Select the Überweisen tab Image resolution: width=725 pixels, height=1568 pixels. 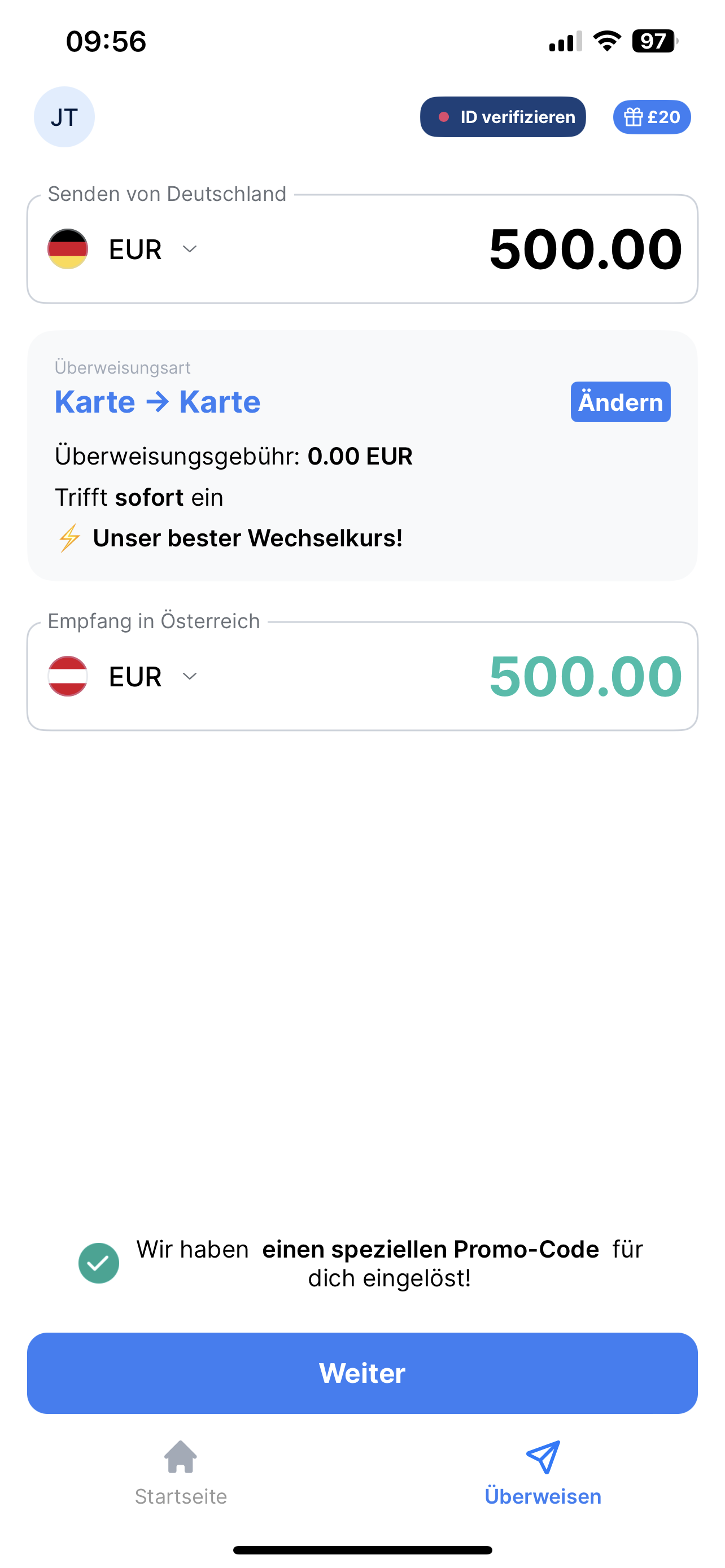coord(543,1472)
